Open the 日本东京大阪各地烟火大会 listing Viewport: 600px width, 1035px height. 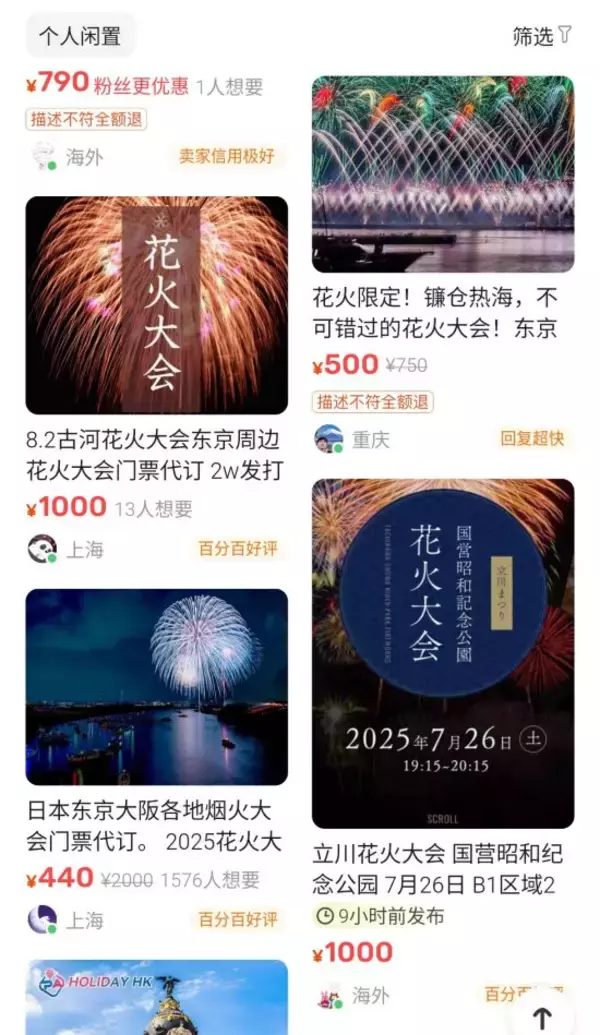tap(156, 687)
